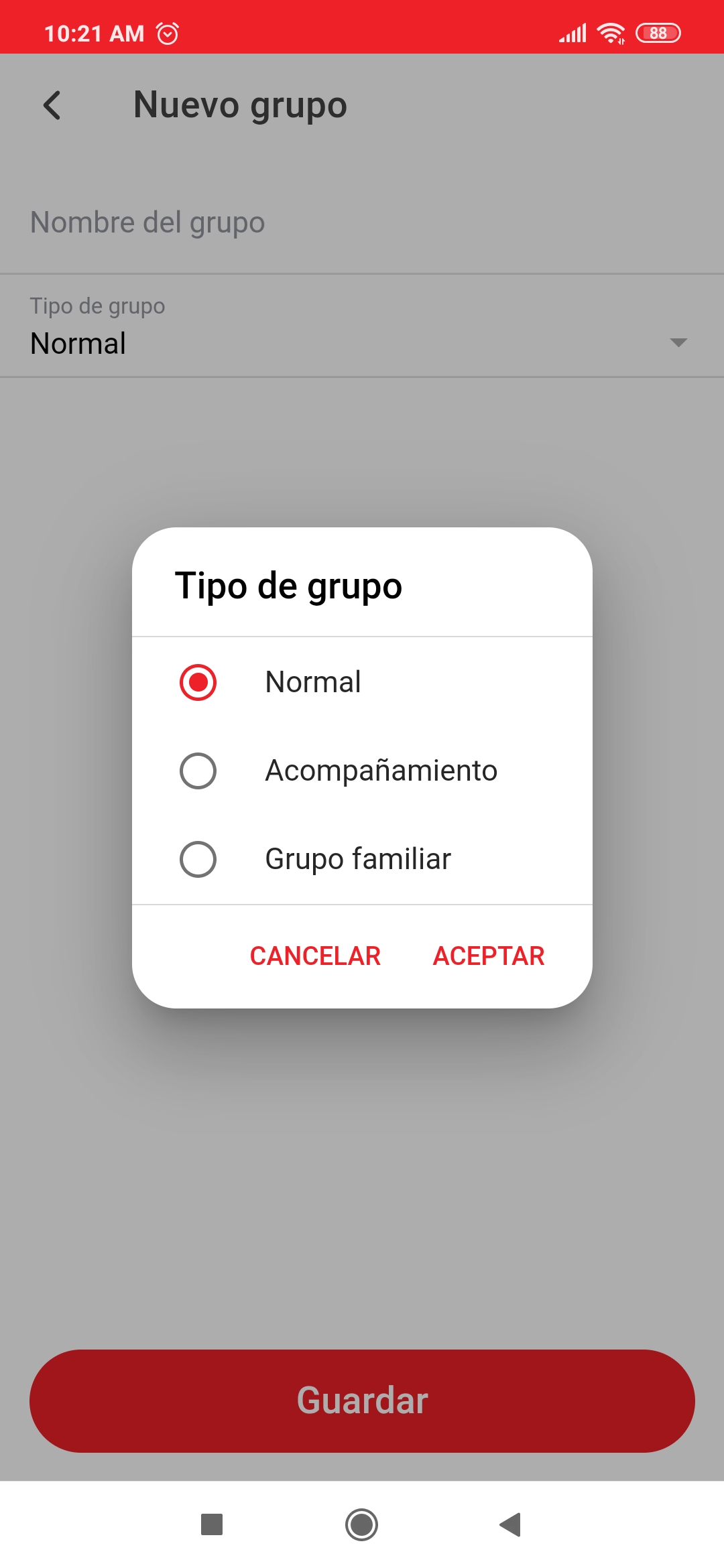The width and height of the screenshot is (724, 1568).
Task: Go to the home screen
Action: (361, 1524)
